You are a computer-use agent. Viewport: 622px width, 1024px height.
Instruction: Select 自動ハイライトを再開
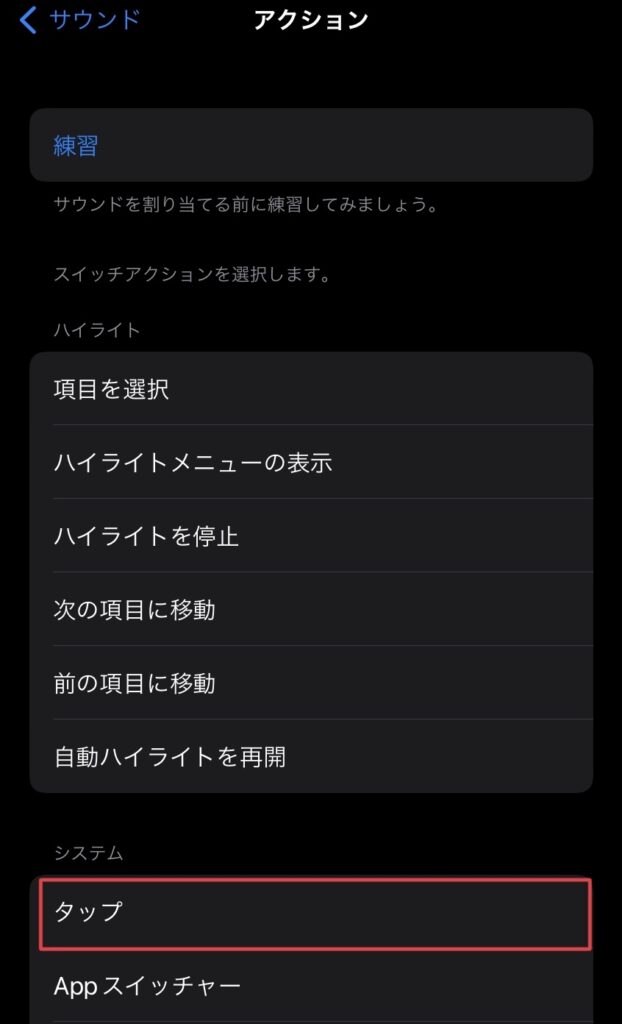311,757
